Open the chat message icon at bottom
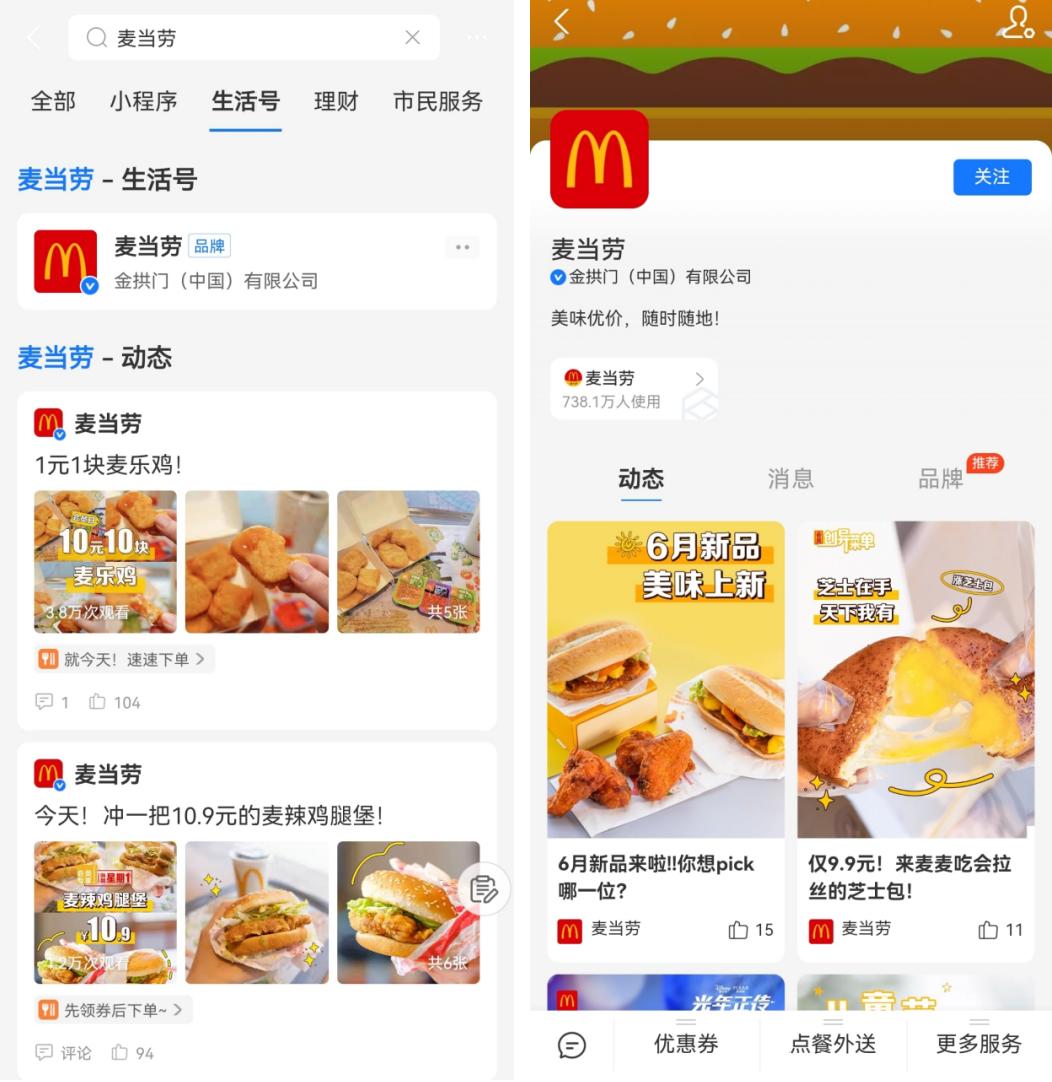 571,1046
